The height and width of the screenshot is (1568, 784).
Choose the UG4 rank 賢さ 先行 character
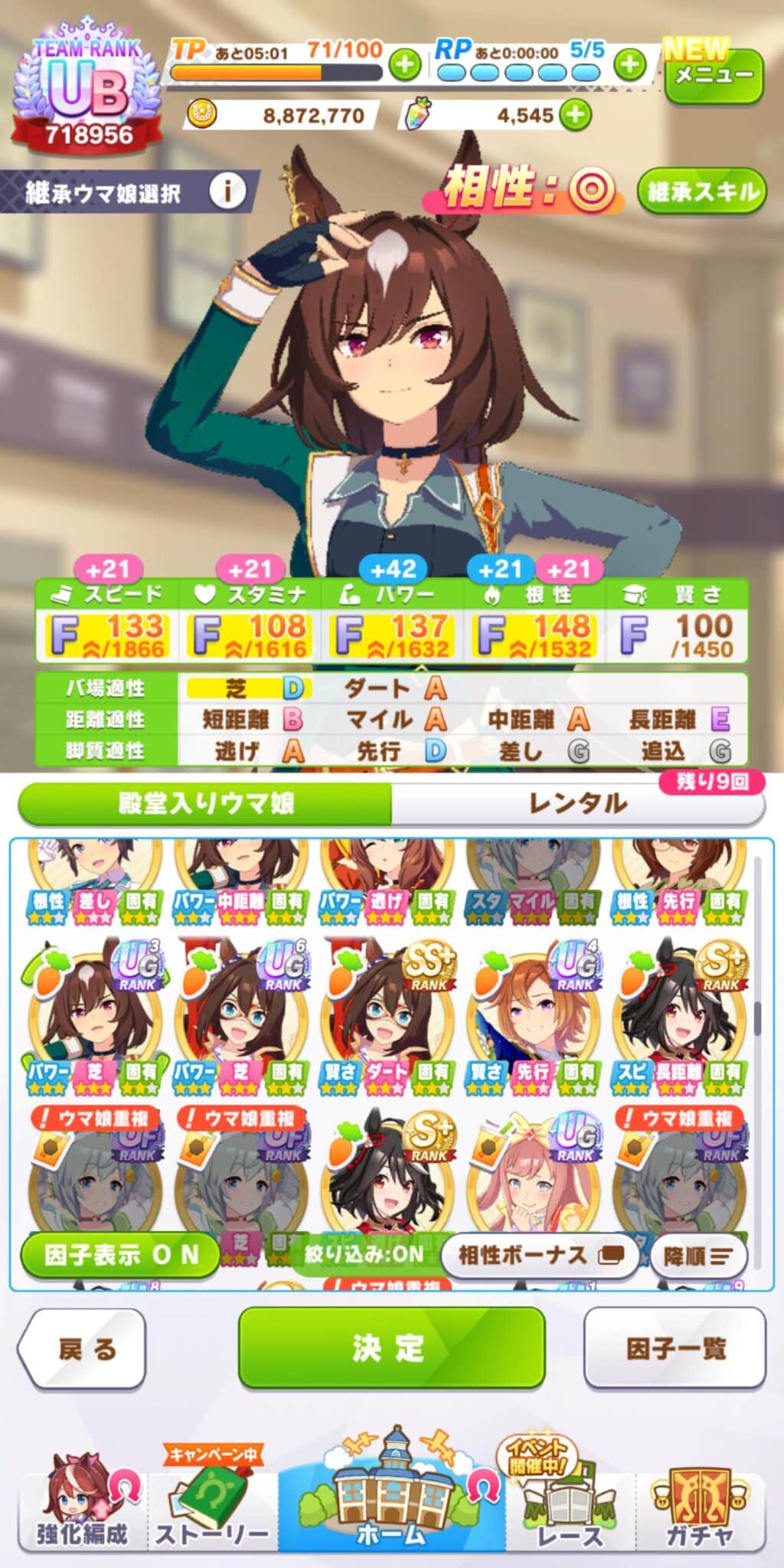[x=534, y=1017]
